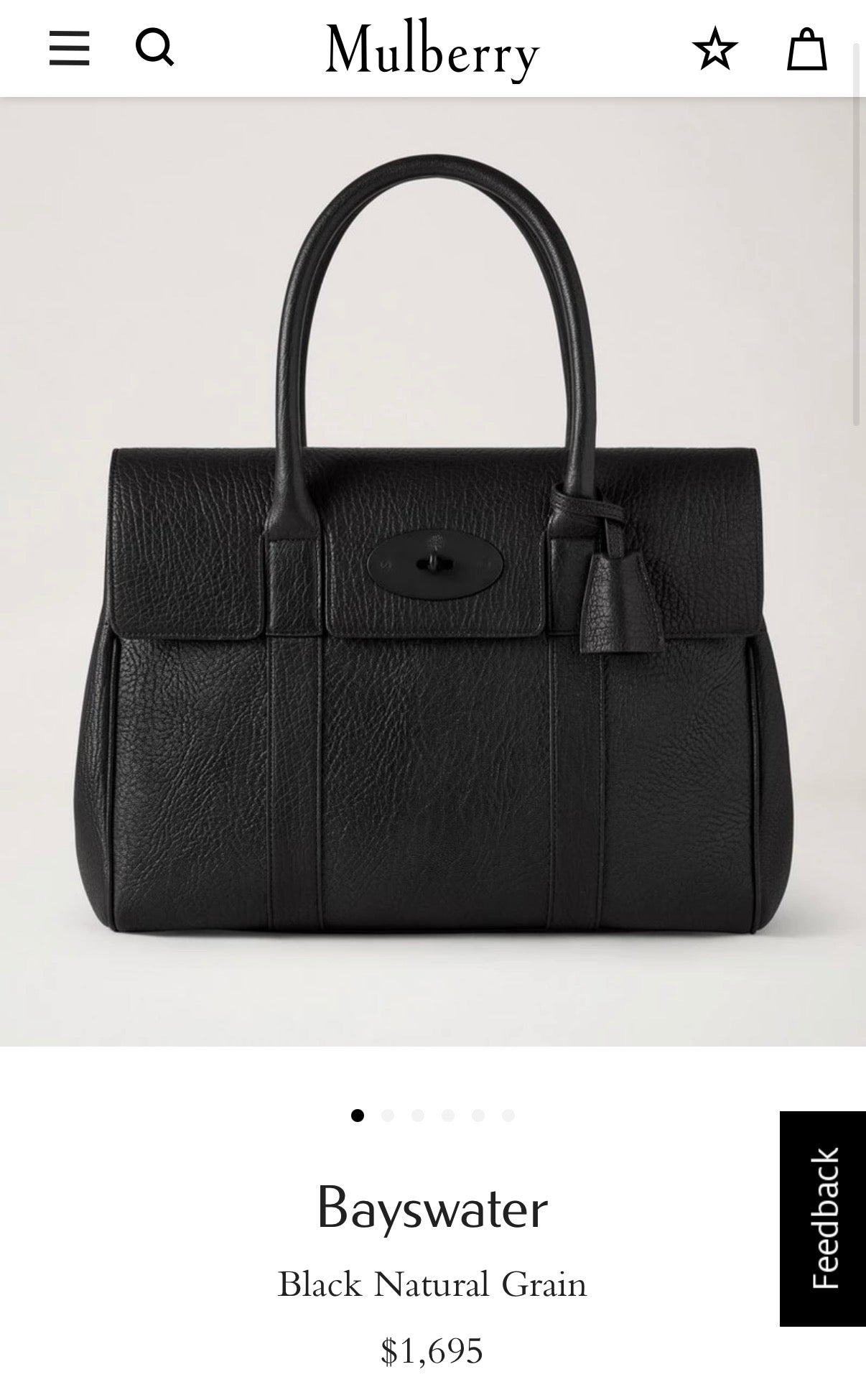This screenshot has height=1400, width=866.
Task: Select the Black Natural Grain color option
Action: pos(433,1285)
